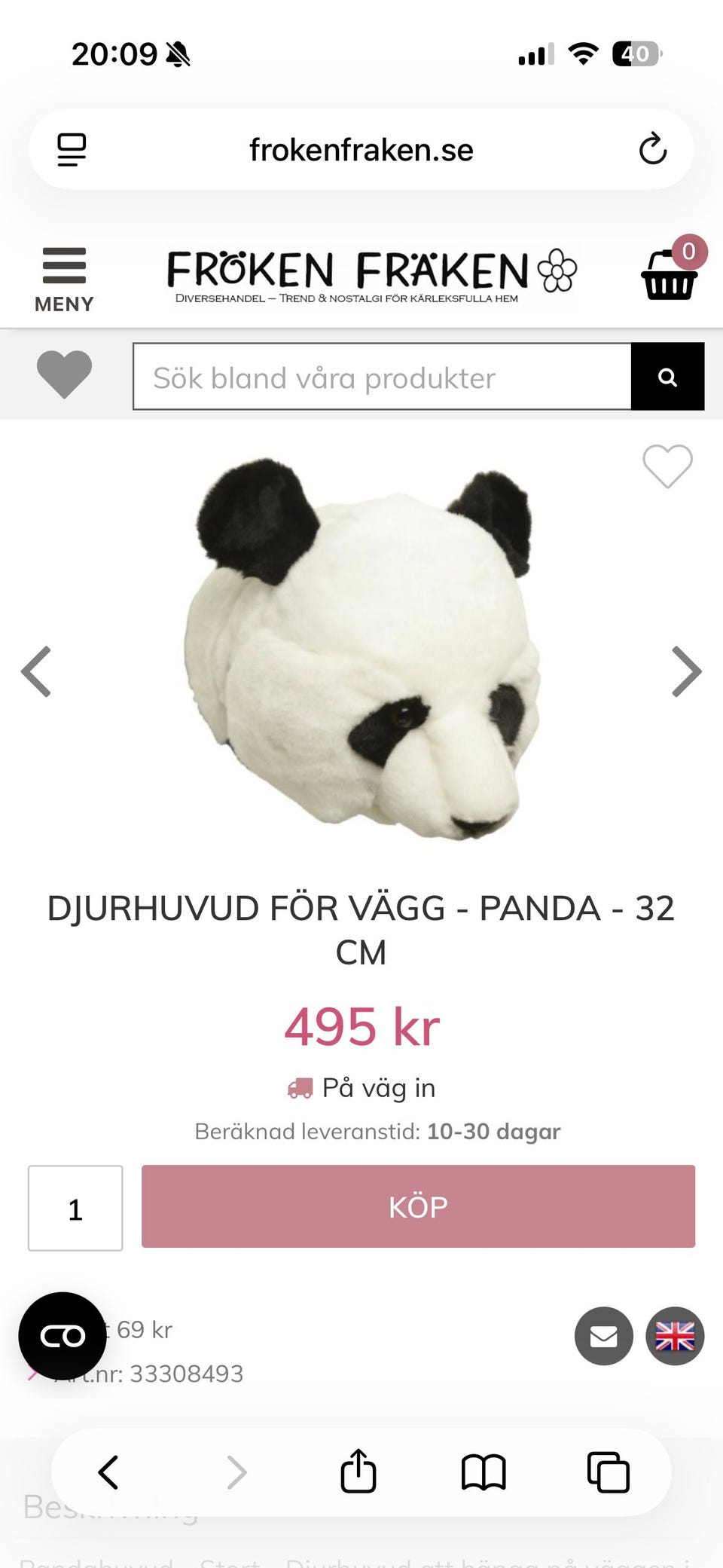Show the next product image
This screenshot has width=723, height=1568.
685,671
